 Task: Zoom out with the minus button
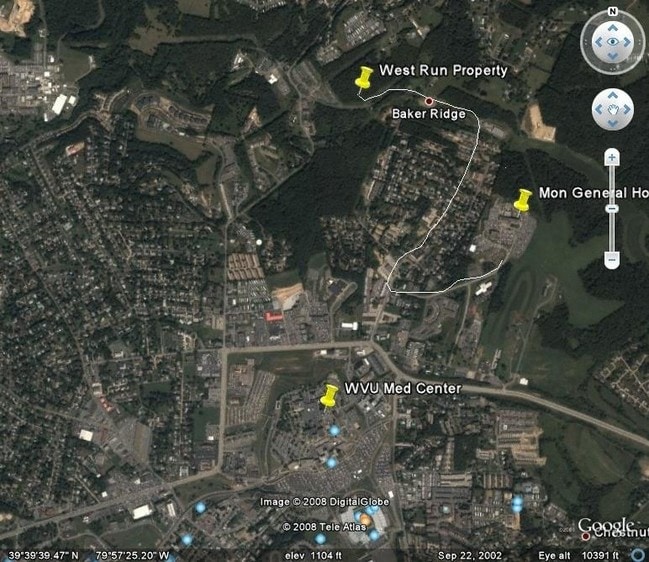pos(612,259)
